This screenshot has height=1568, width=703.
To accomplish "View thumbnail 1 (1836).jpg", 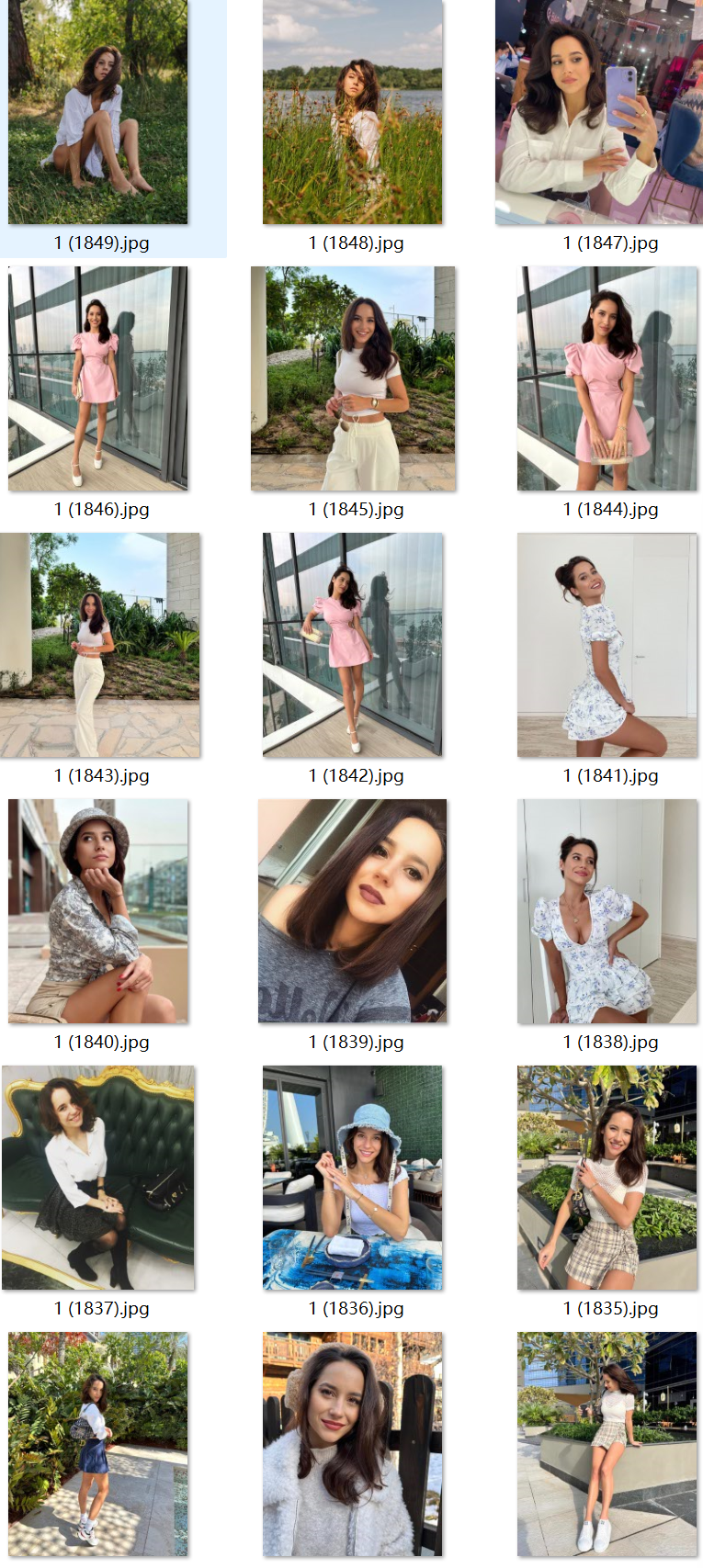I will click(x=353, y=1178).
